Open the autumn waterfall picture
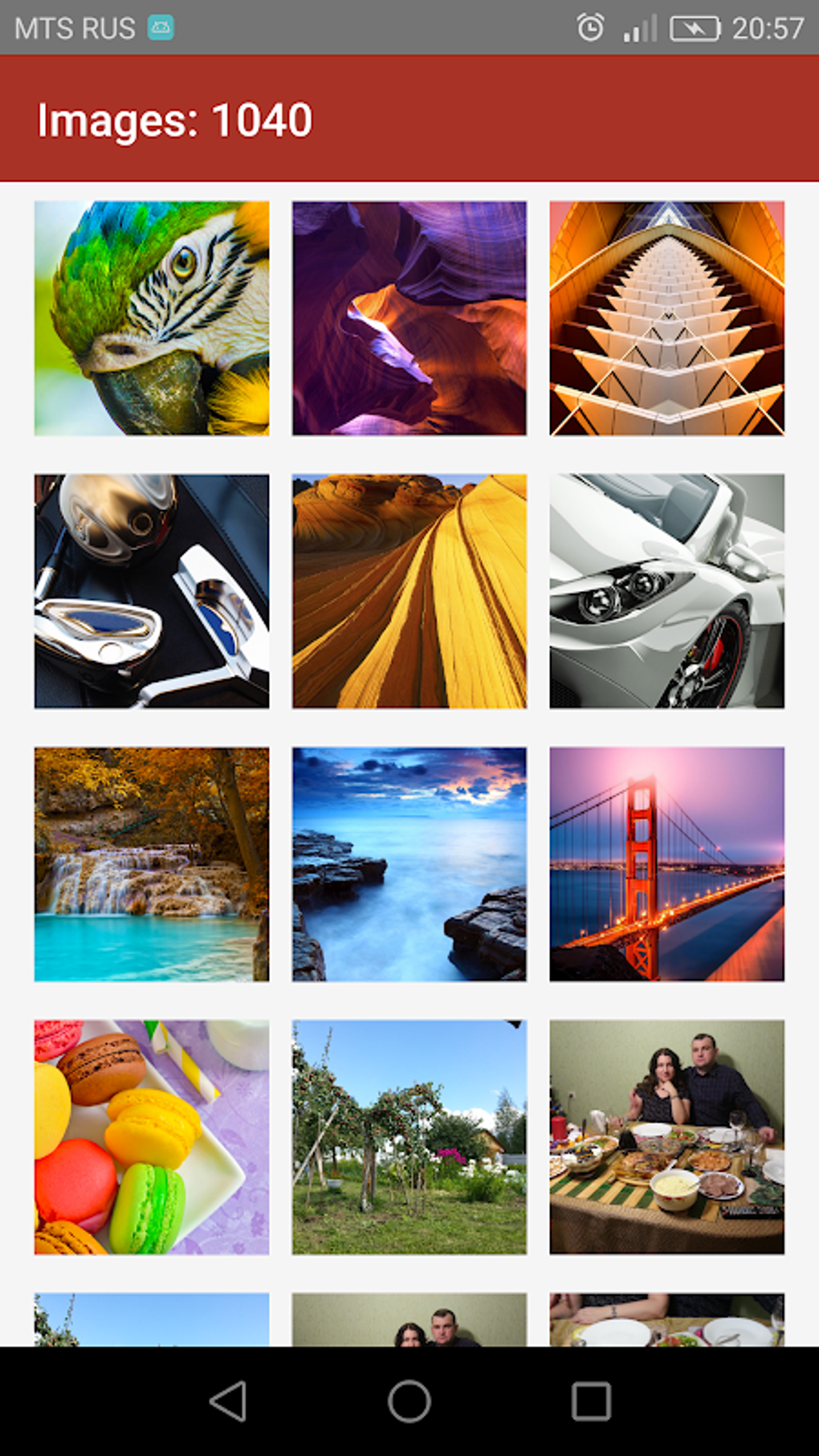The width and height of the screenshot is (819, 1456). tap(152, 864)
